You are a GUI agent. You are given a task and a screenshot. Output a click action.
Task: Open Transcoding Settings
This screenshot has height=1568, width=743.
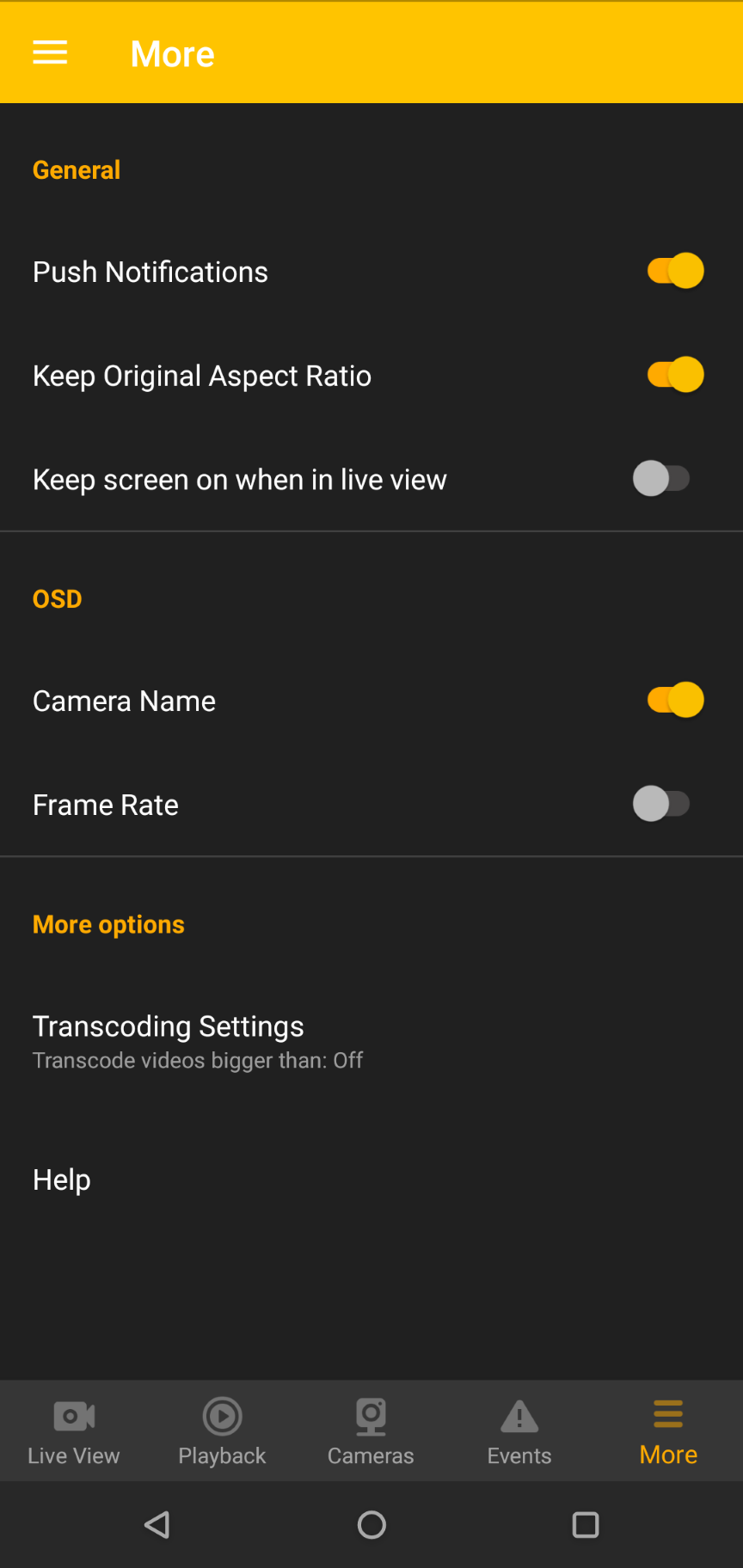[371, 1041]
